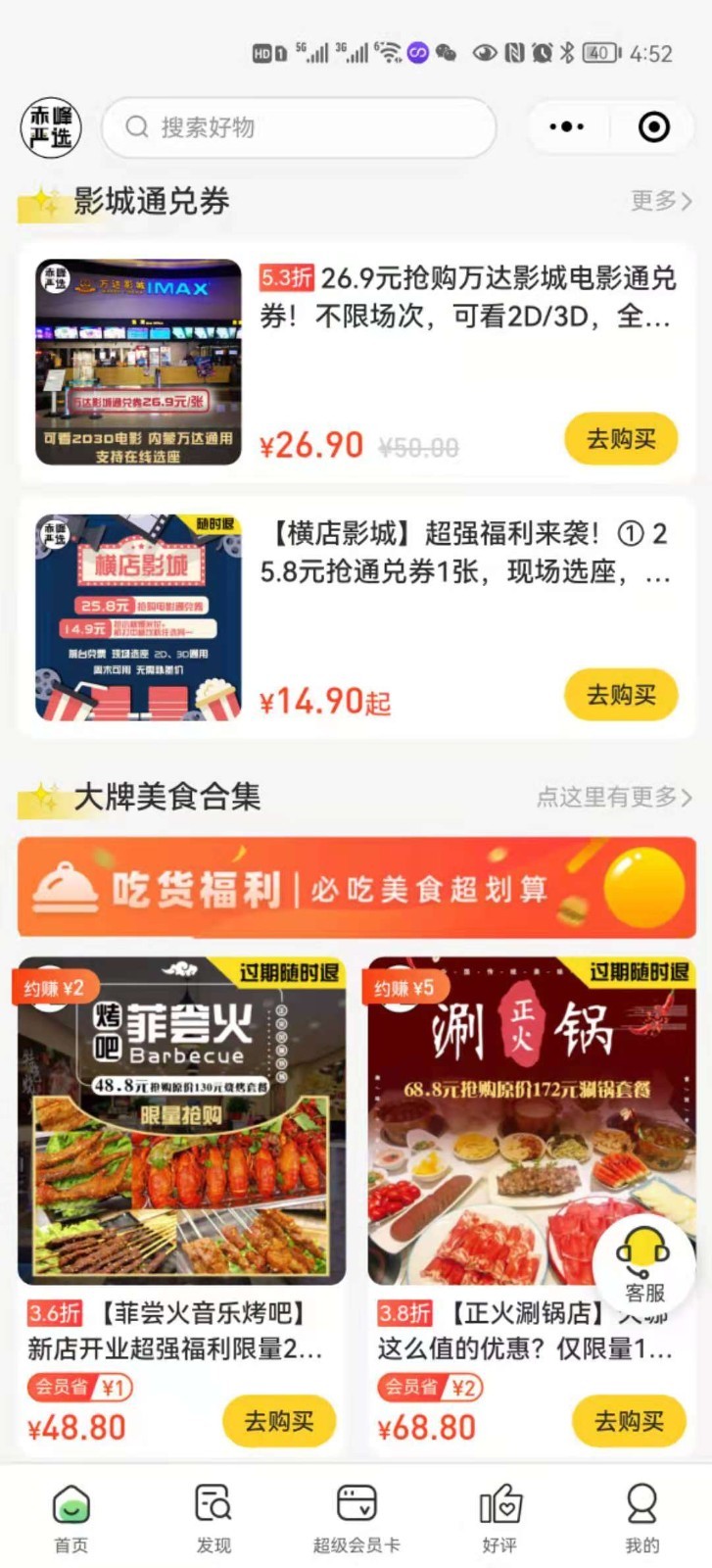This screenshot has width=712, height=1568.
Task: Switch to the 发现 tab
Action: click(x=214, y=1518)
